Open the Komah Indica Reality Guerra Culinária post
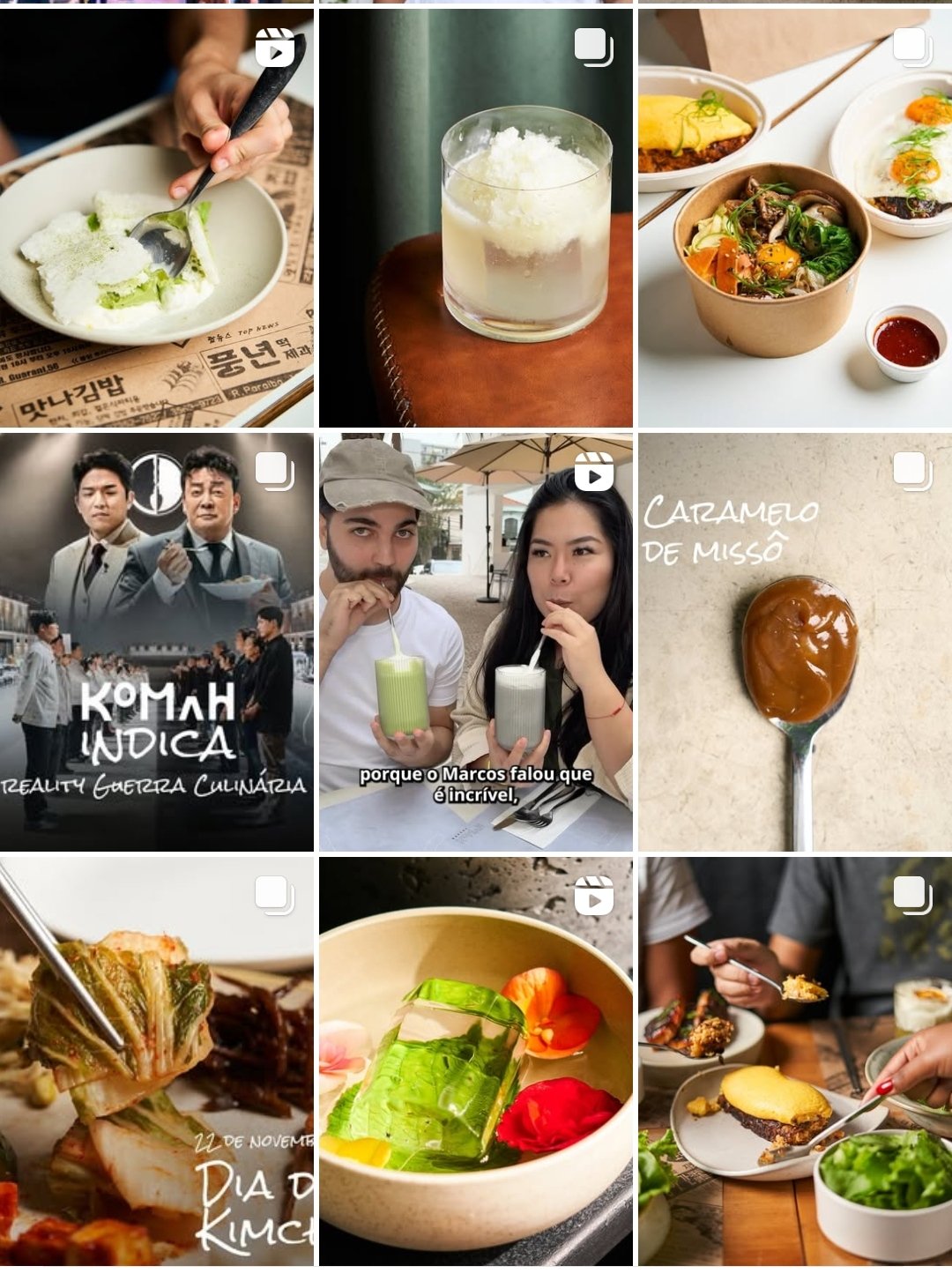 click(x=156, y=642)
